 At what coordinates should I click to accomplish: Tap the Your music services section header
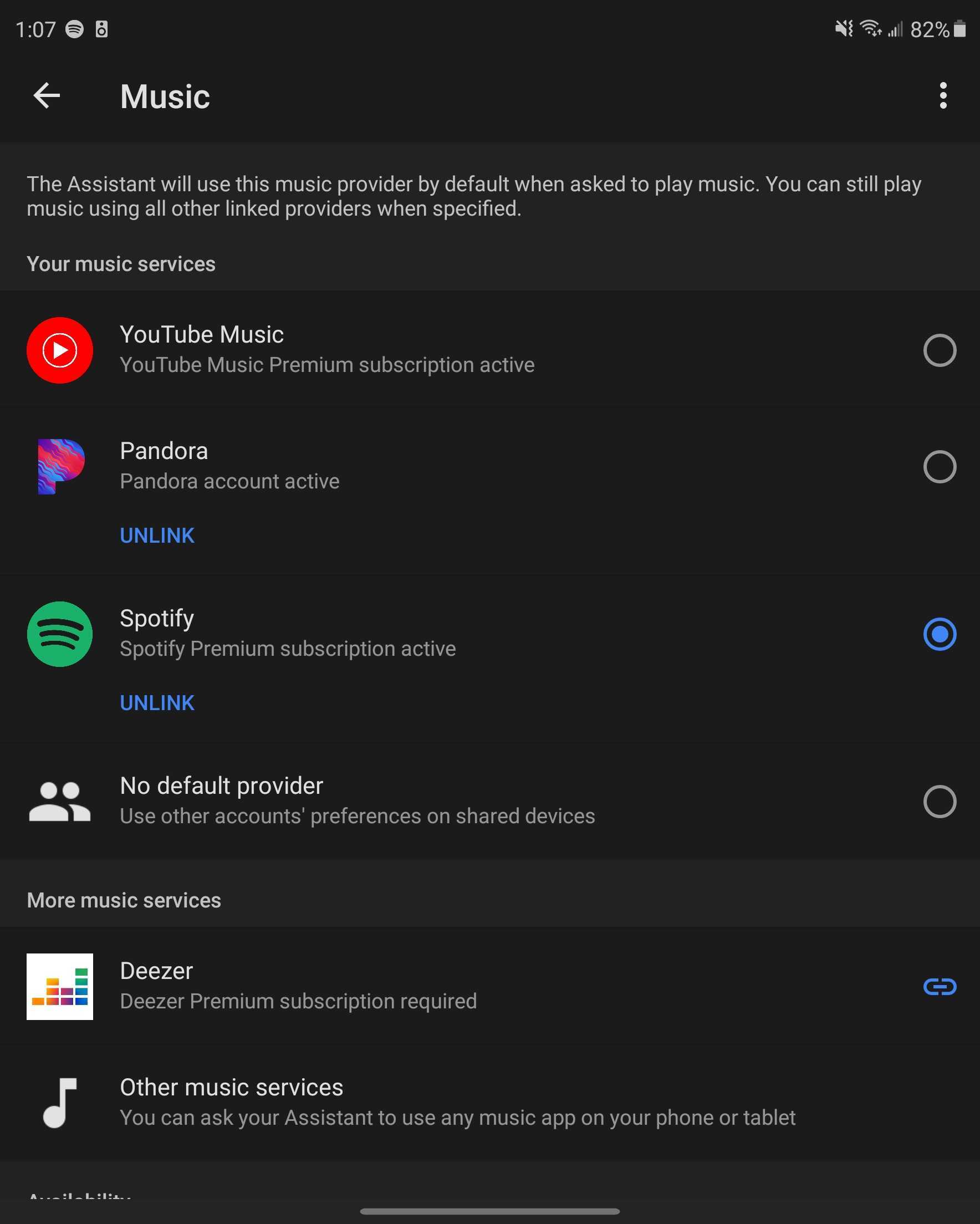point(120,263)
